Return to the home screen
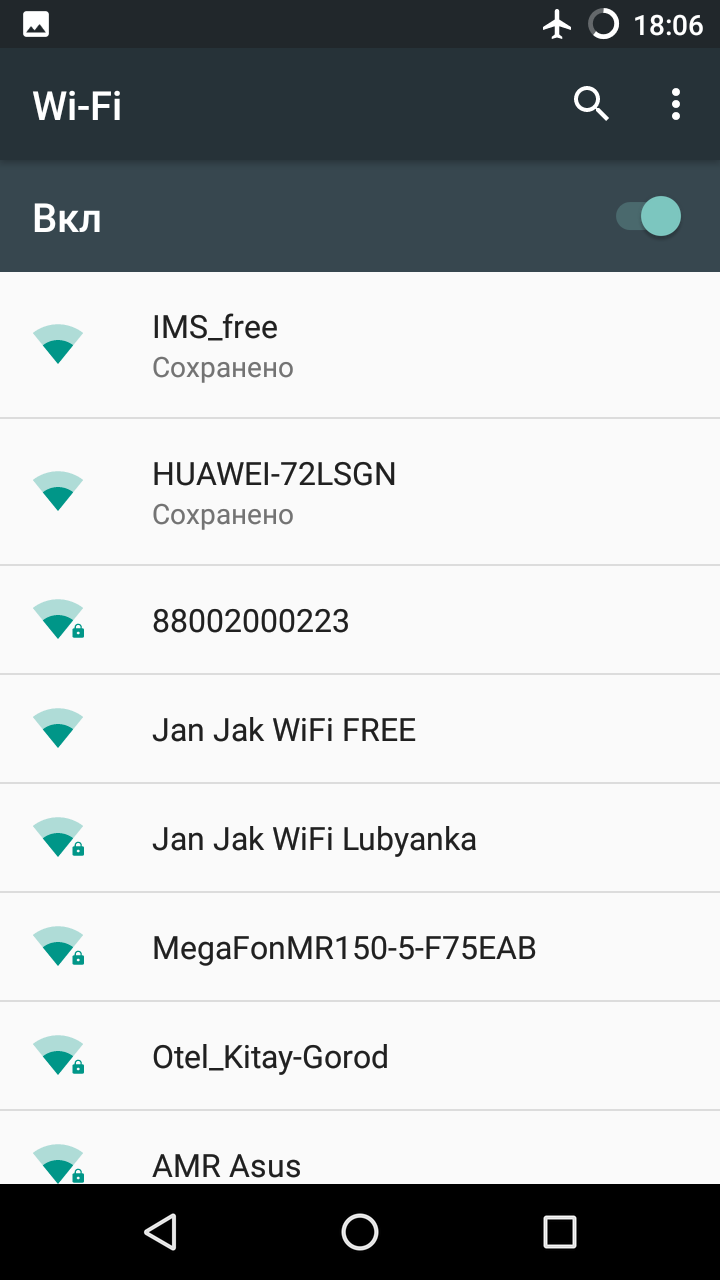The width and height of the screenshot is (720, 1280). pyautogui.click(x=360, y=1232)
